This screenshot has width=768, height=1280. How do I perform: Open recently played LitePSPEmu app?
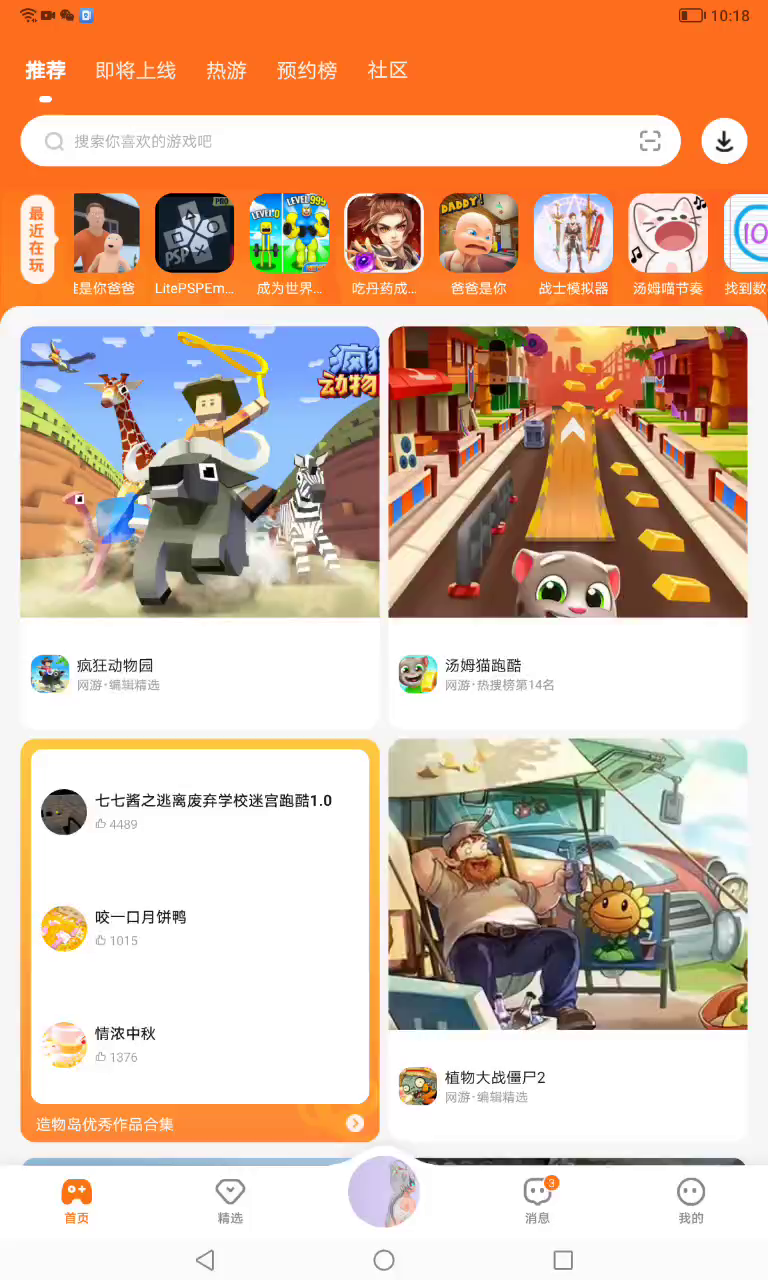pyautogui.click(x=194, y=245)
